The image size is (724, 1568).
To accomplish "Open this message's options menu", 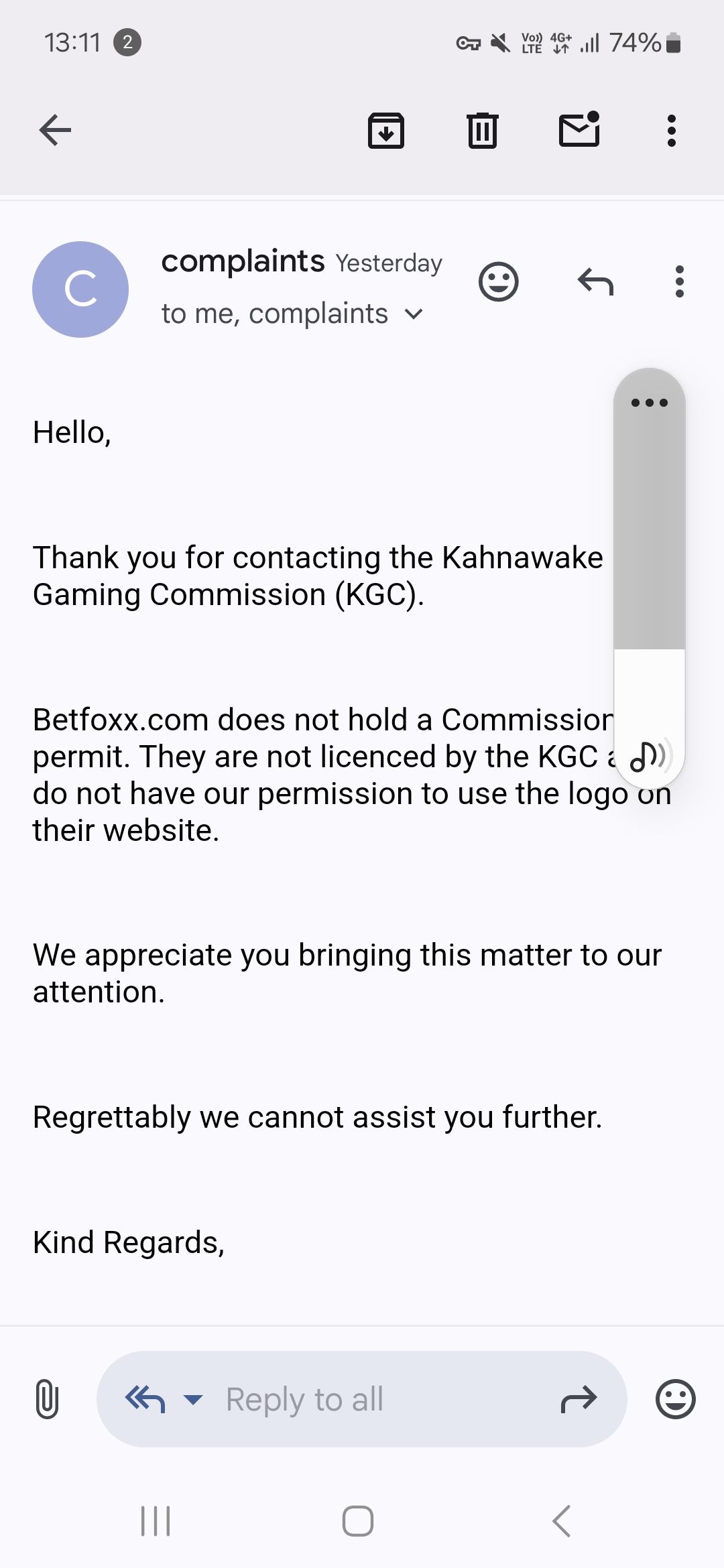I will 679,281.
